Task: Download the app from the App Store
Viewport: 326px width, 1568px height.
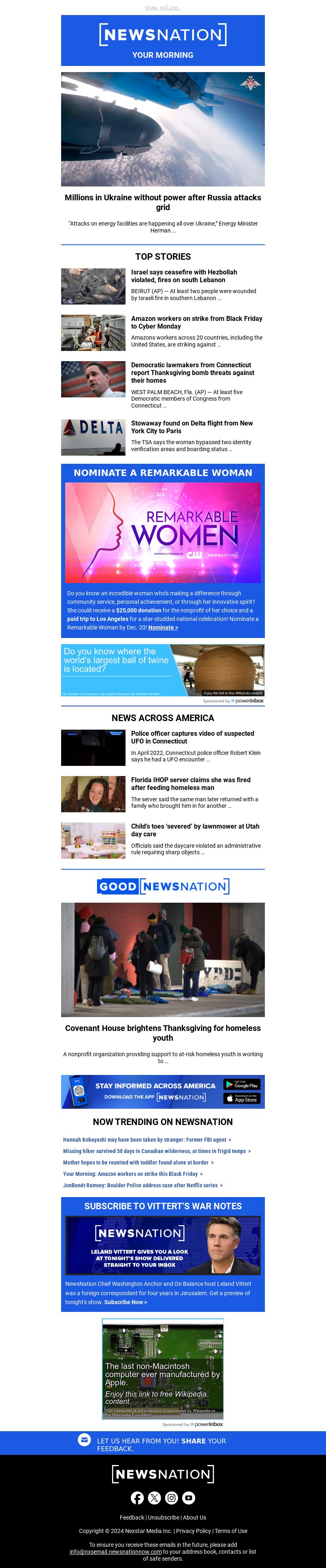Action: [x=242, y=1099]
